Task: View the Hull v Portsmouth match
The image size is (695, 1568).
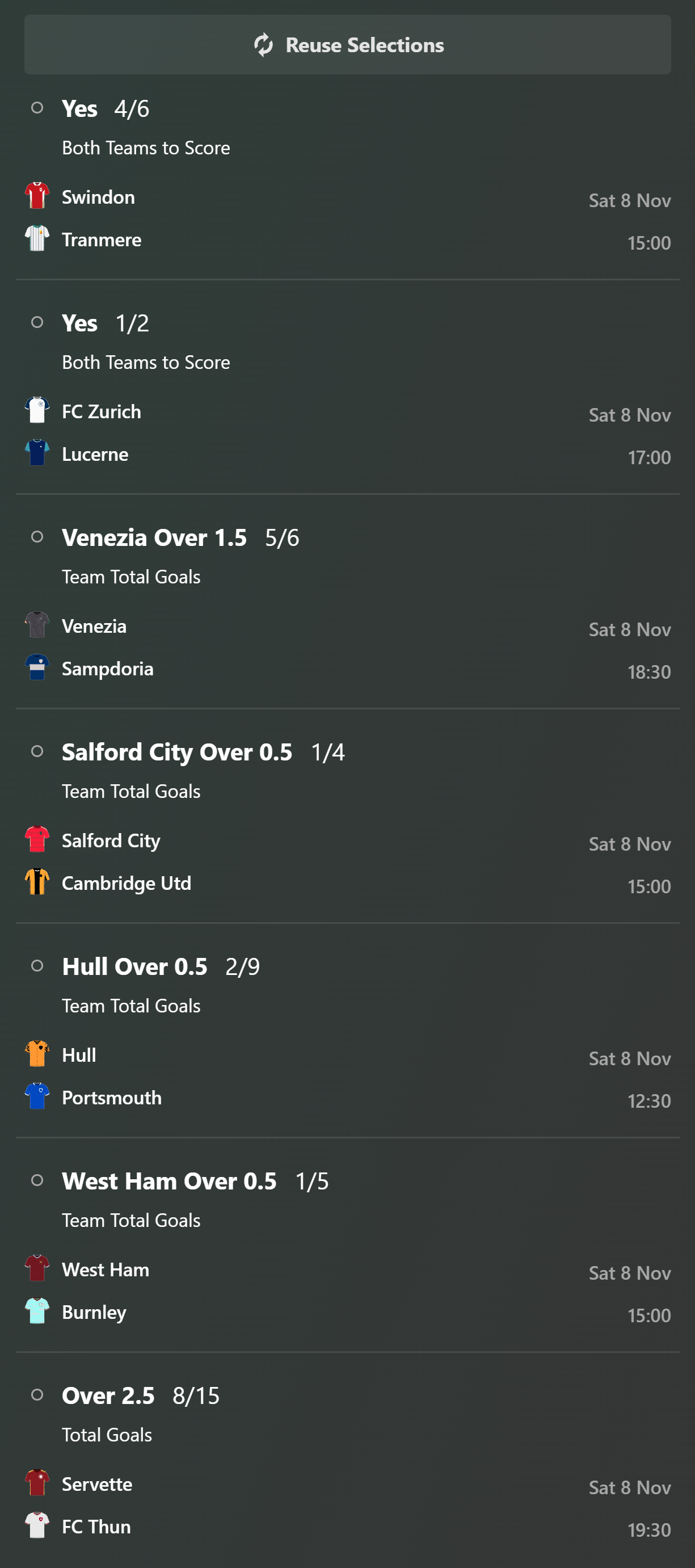Action: 347,1076
